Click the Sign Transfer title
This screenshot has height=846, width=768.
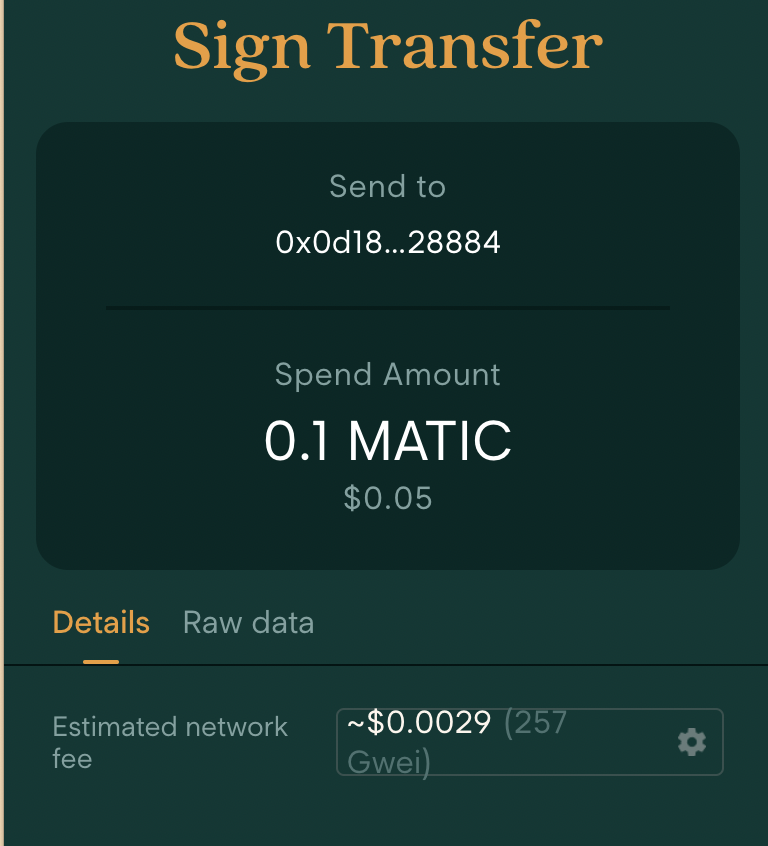click(x=388, y=46)
